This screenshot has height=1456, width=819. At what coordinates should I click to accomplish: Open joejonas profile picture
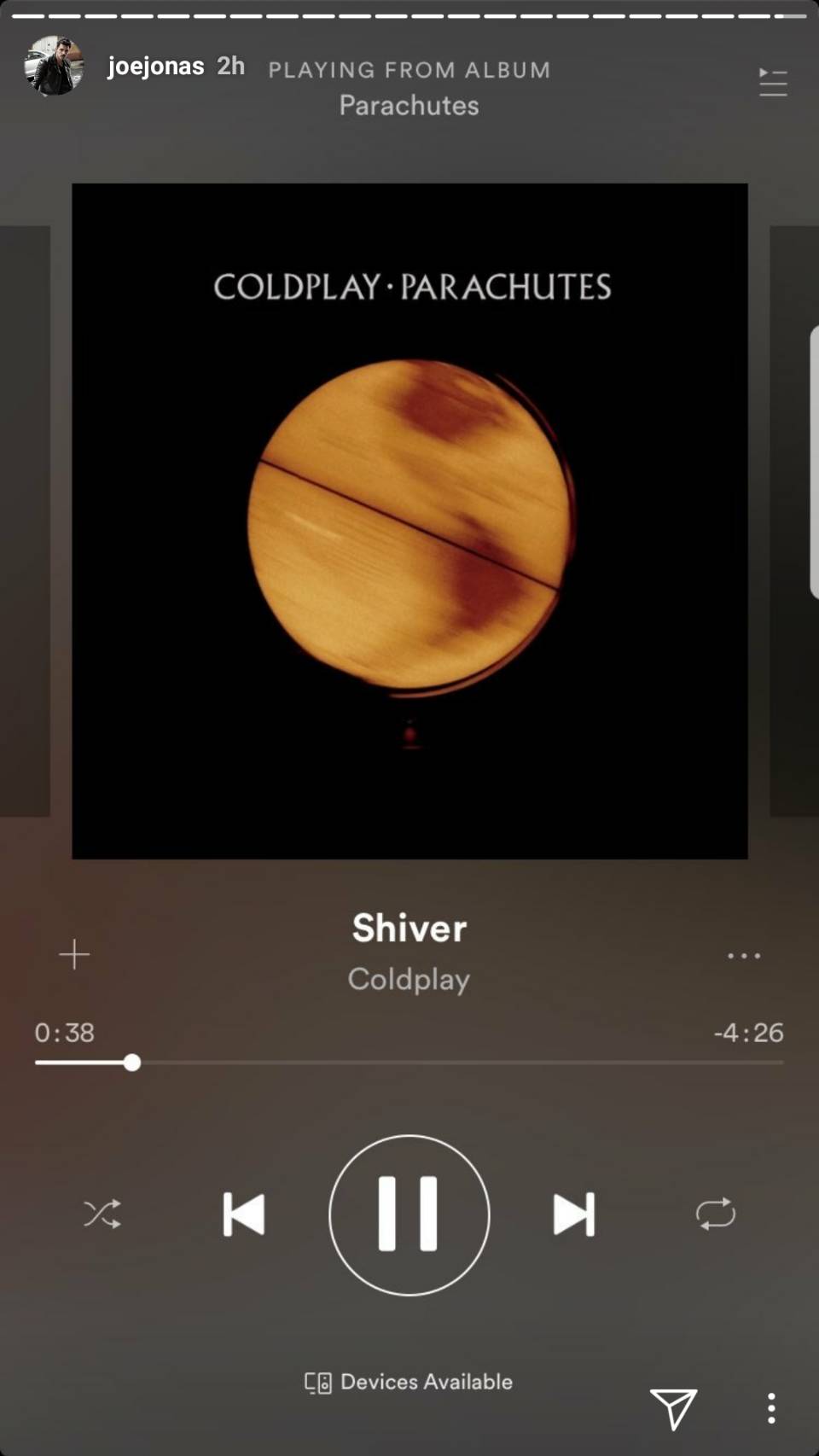coord(54,66)
